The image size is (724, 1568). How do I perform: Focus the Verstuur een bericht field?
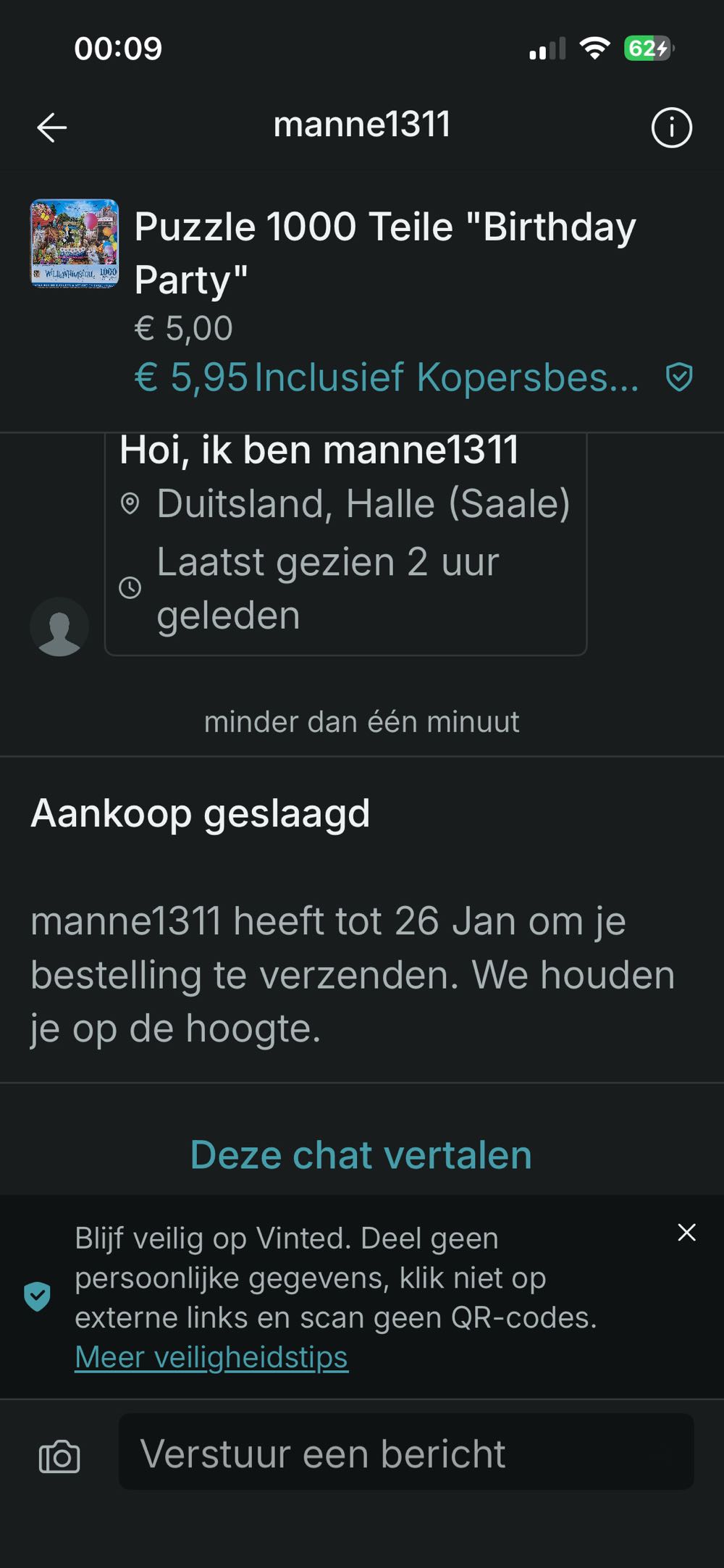click(405, 1453)
